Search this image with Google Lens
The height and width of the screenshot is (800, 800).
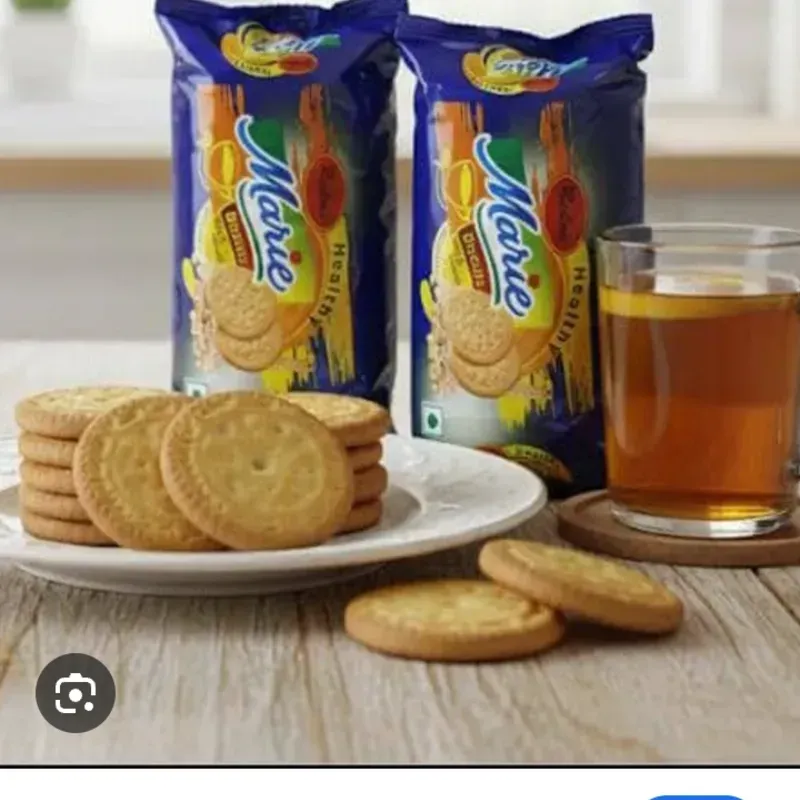coord(75,693)
